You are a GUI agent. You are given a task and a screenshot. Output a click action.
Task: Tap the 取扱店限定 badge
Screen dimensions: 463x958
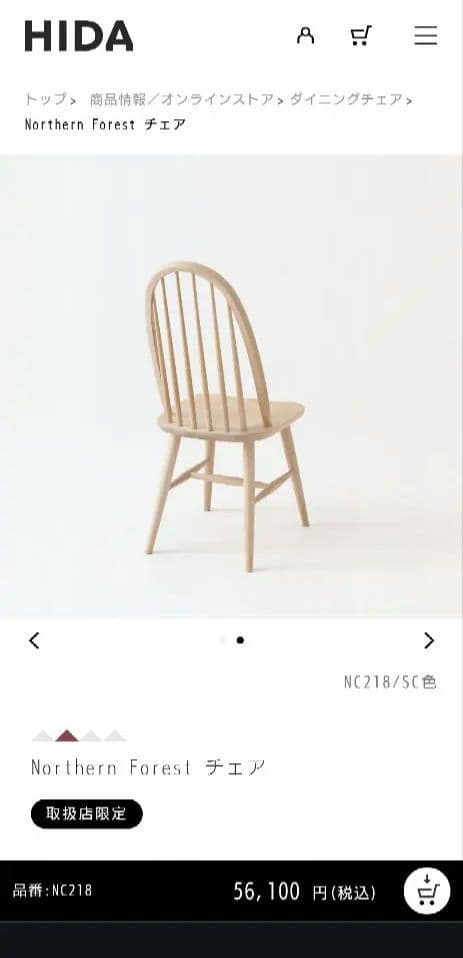click(x=87, y=814)
